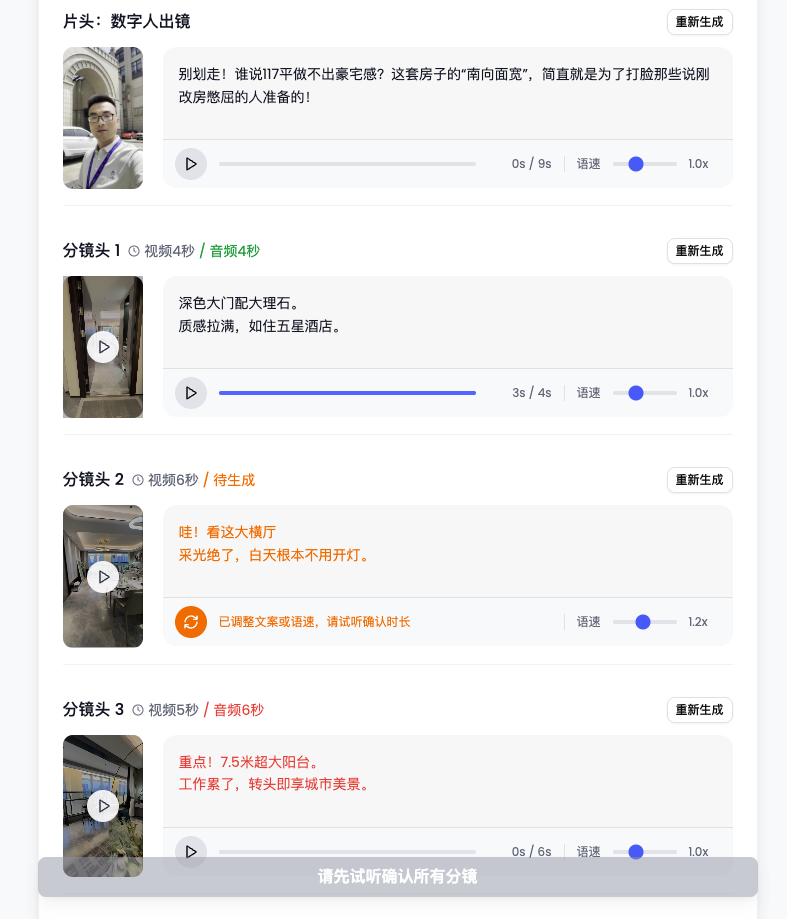The height and width of the screenshot is (919, 787).
Task: Move the 1.2x speed slider in 分镜头 2
Action: pyautogui.click(x=644, y=621)
